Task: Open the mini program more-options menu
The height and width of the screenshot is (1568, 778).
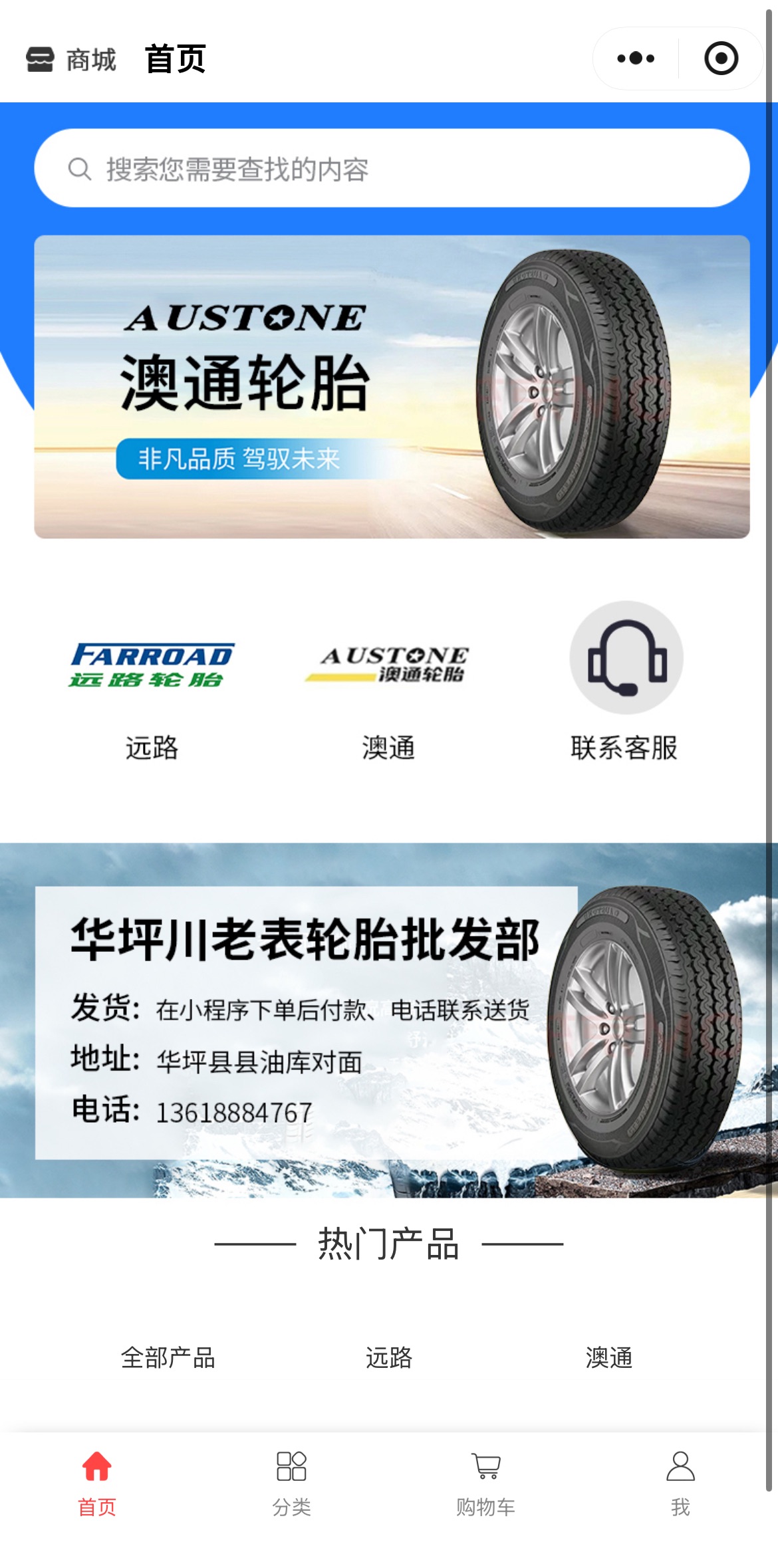Action: 636,58
